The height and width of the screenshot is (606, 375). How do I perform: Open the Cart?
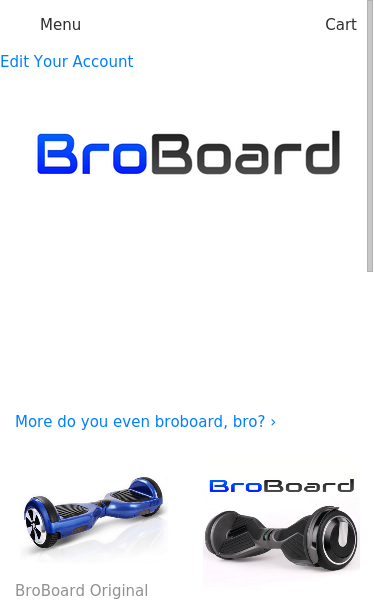tap(341, 24)
